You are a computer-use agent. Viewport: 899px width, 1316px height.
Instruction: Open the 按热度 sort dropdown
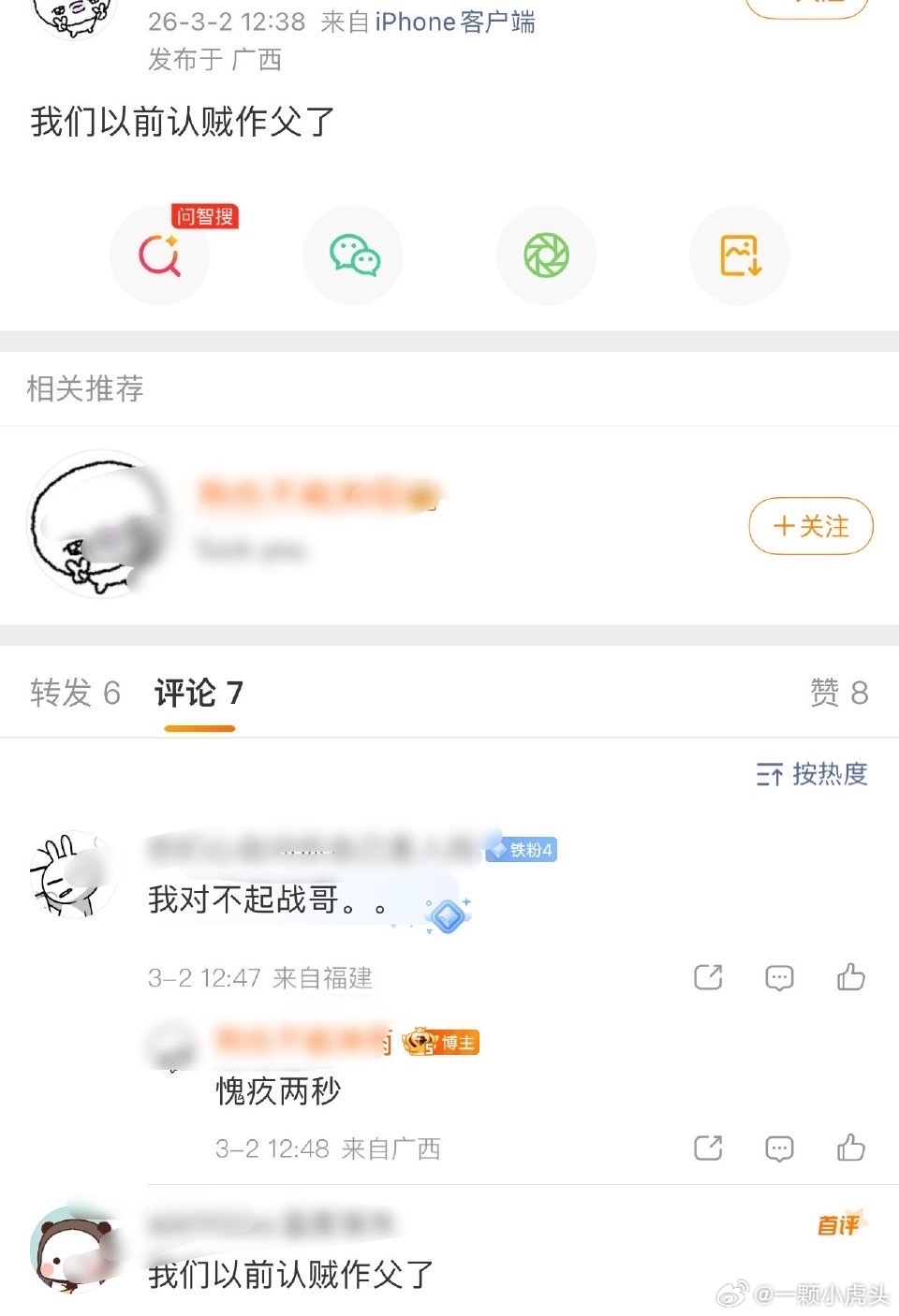(x=811, y=775)
